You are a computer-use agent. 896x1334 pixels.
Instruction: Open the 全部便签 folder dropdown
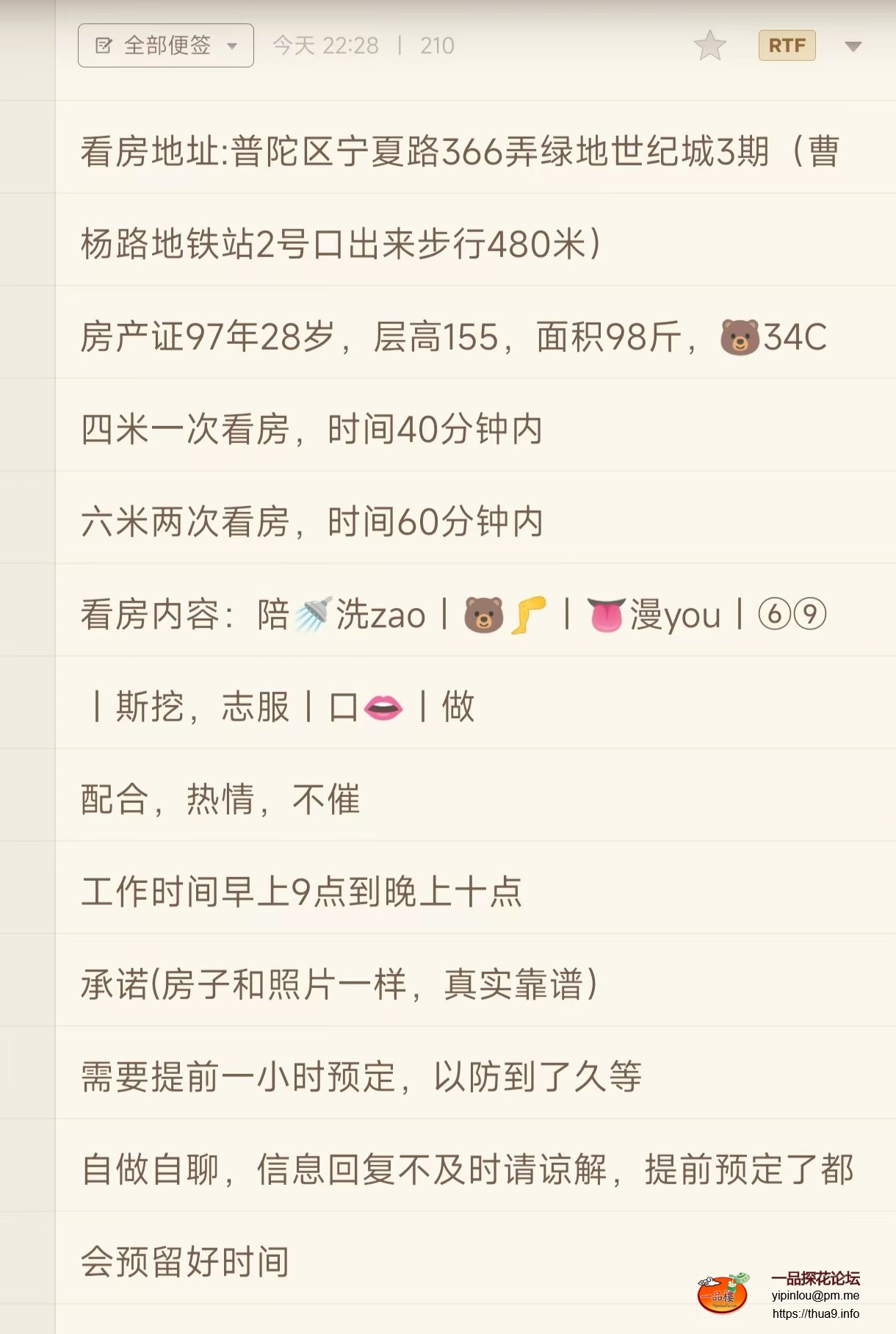(166, 46)
